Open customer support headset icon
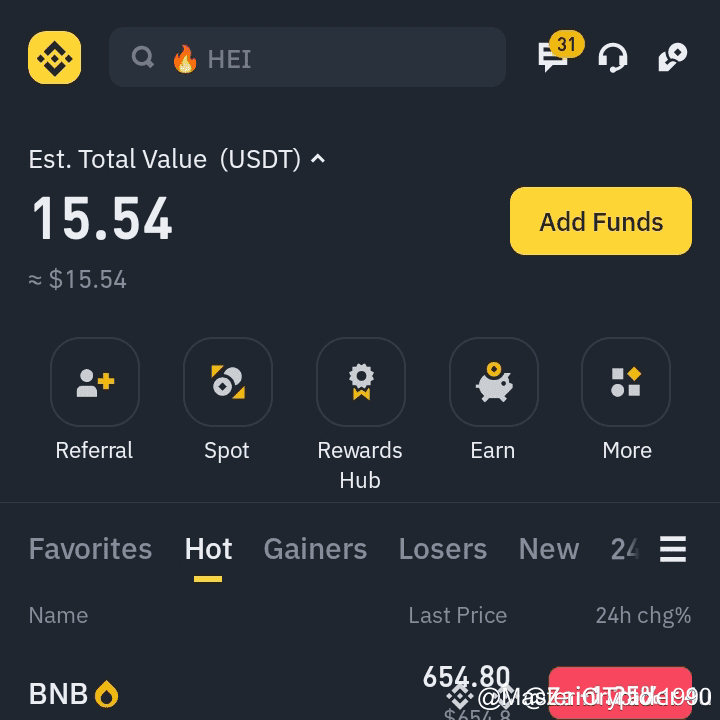 point(613,58)
